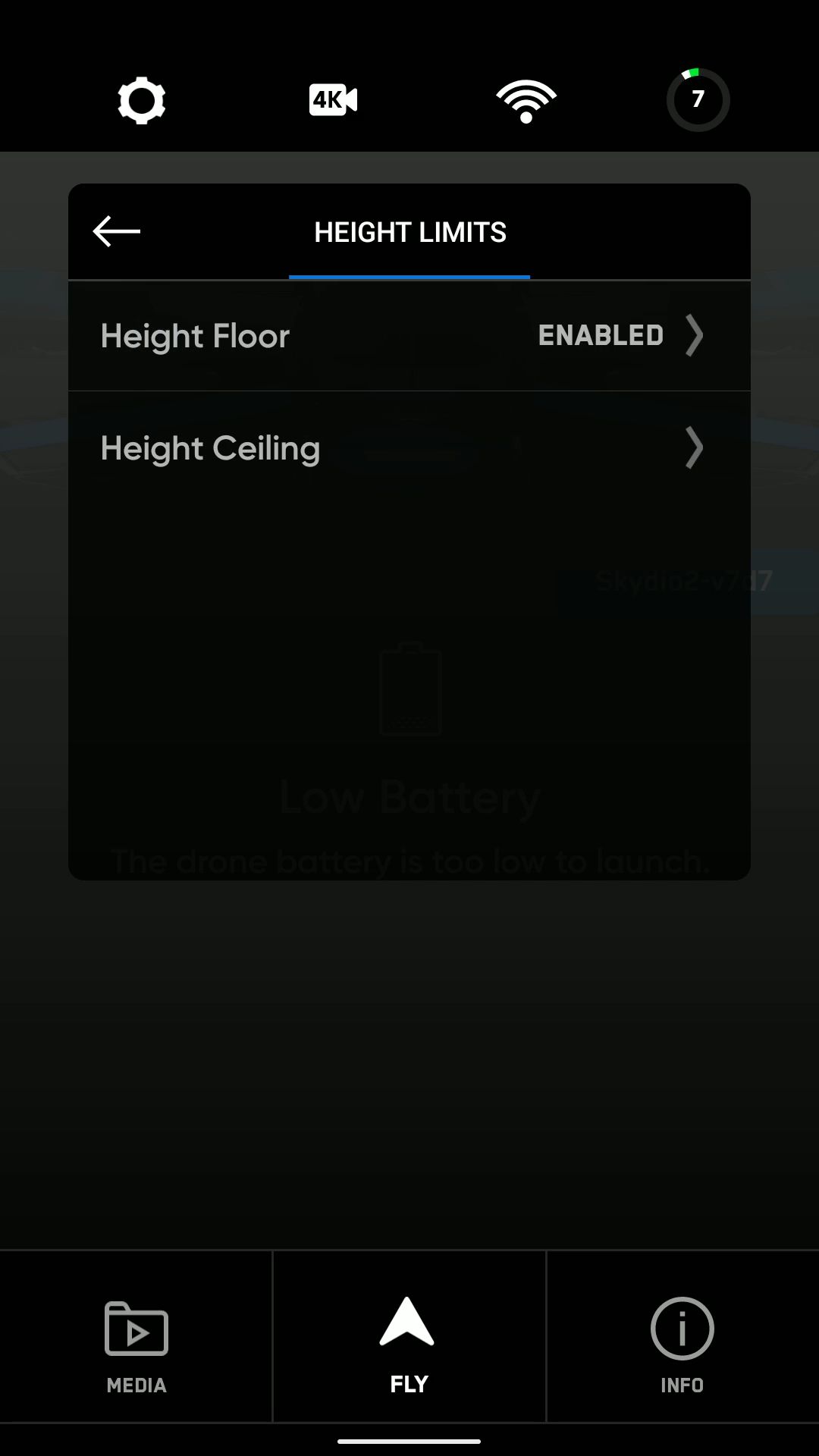The width and height of the screenshot is (819, 1456).
Task: Open Wi-Fi connection status
Action: tap(526, 100)
